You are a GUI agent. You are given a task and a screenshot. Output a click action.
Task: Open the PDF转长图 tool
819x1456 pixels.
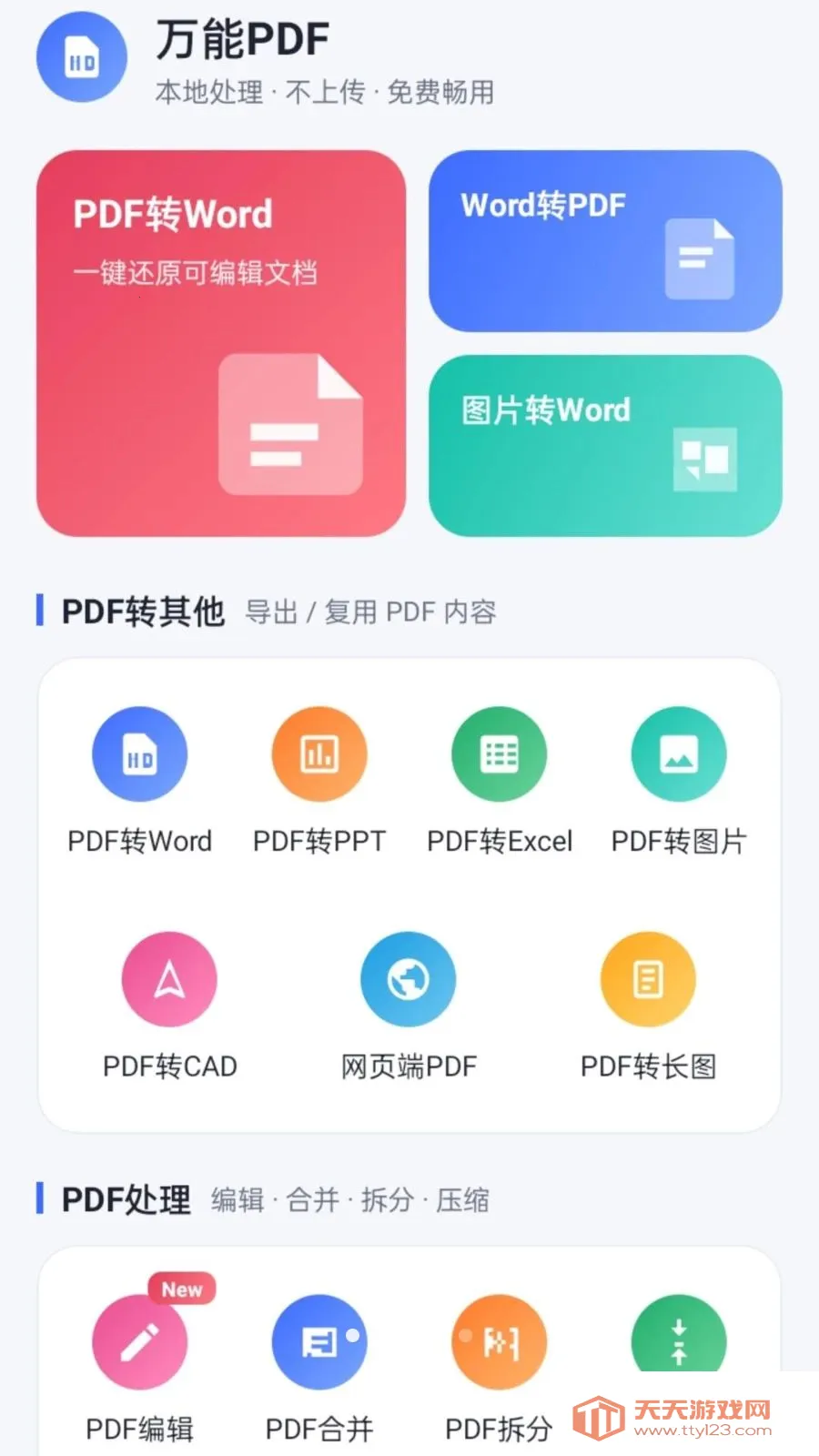[647, 978]
